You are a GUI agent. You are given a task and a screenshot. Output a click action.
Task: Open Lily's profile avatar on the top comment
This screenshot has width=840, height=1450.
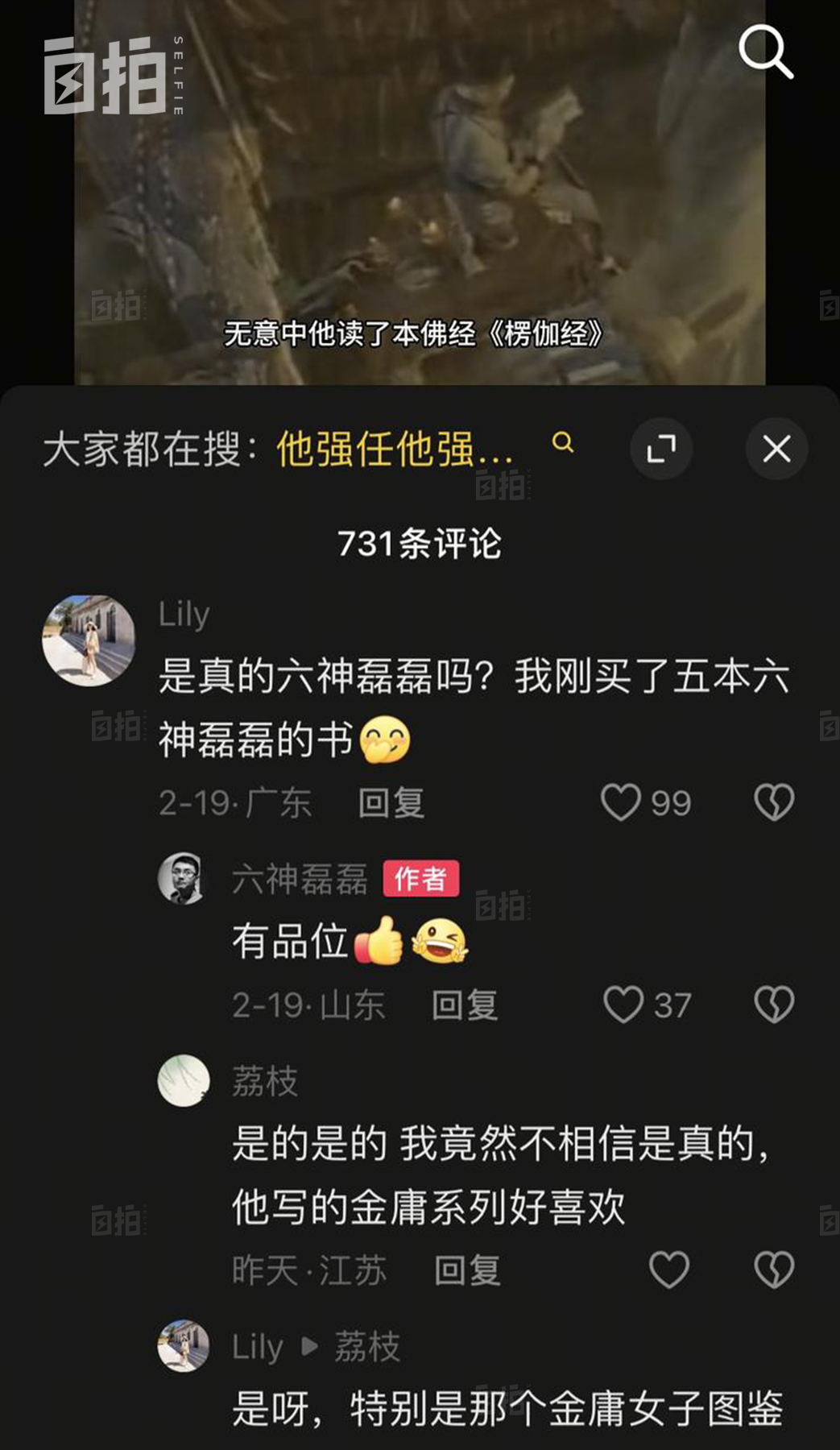click(x=89, y=641)
